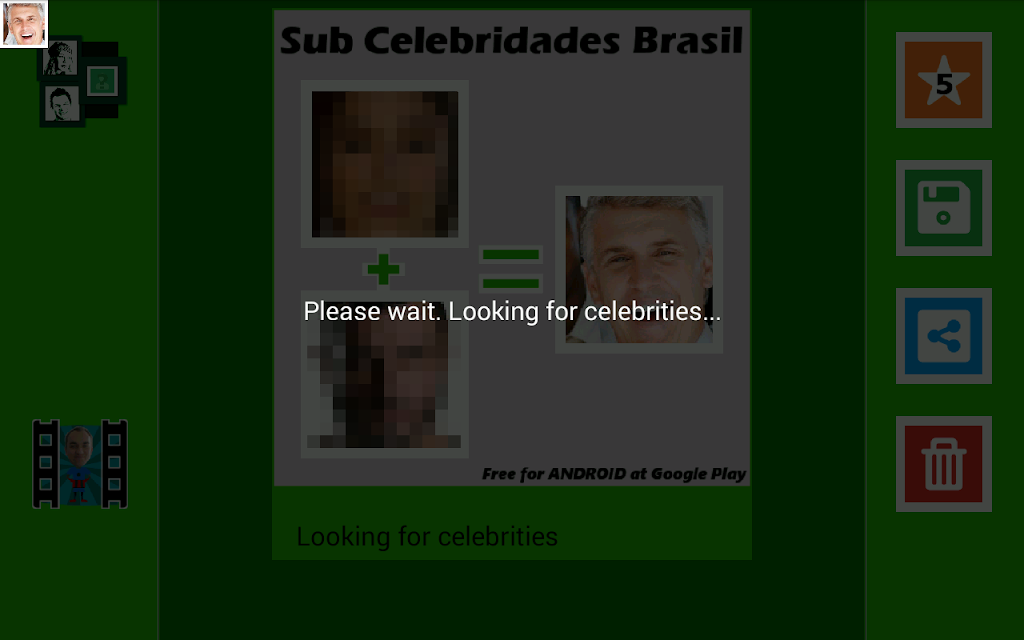The height and width of the screenshot is (640, 1024).
Task: Delete the result with the trash icon
Action: [944, 464]
